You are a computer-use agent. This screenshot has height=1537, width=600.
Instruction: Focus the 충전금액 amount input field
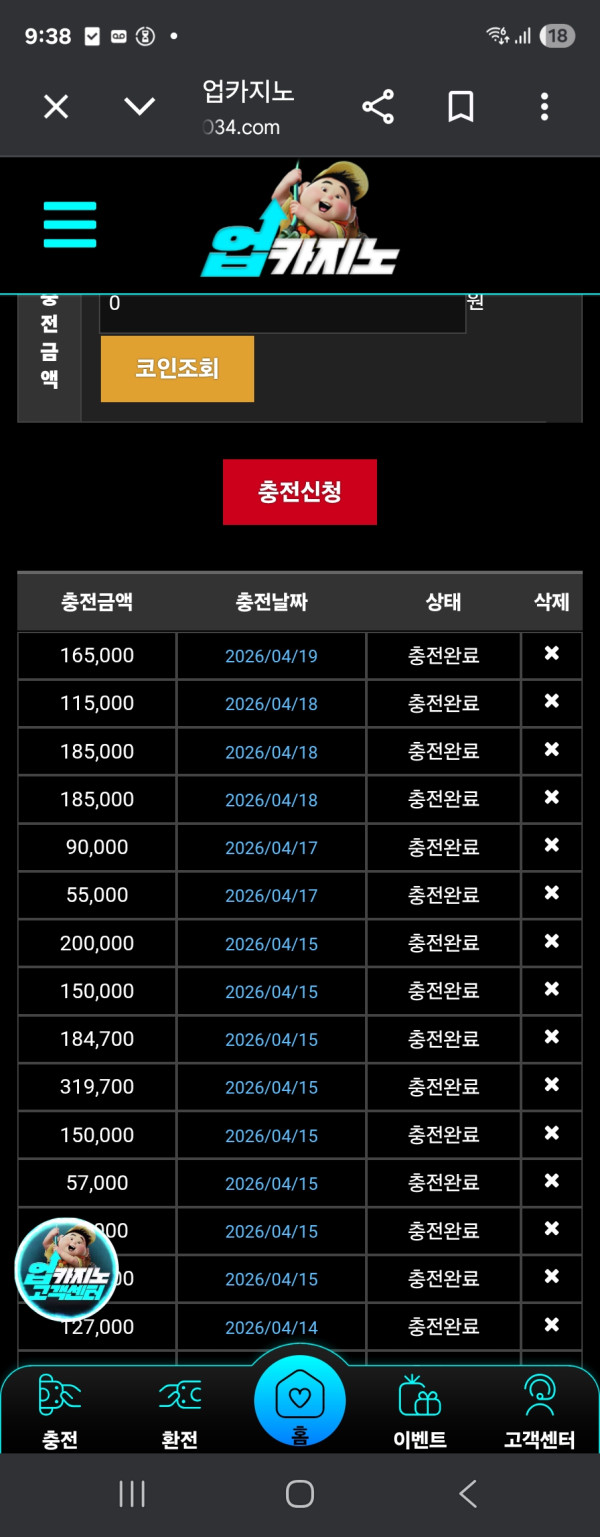click(x=282, y=306)
